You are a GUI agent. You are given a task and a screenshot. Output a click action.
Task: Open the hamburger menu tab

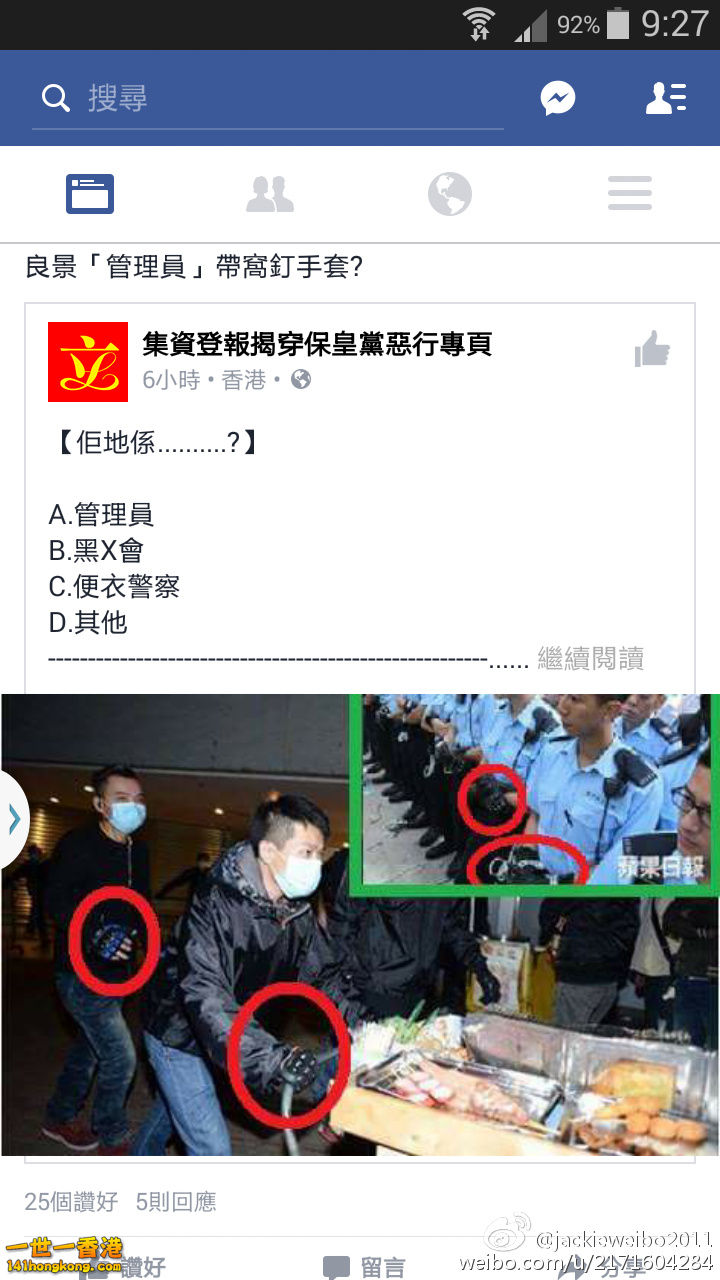click(630, 194)
